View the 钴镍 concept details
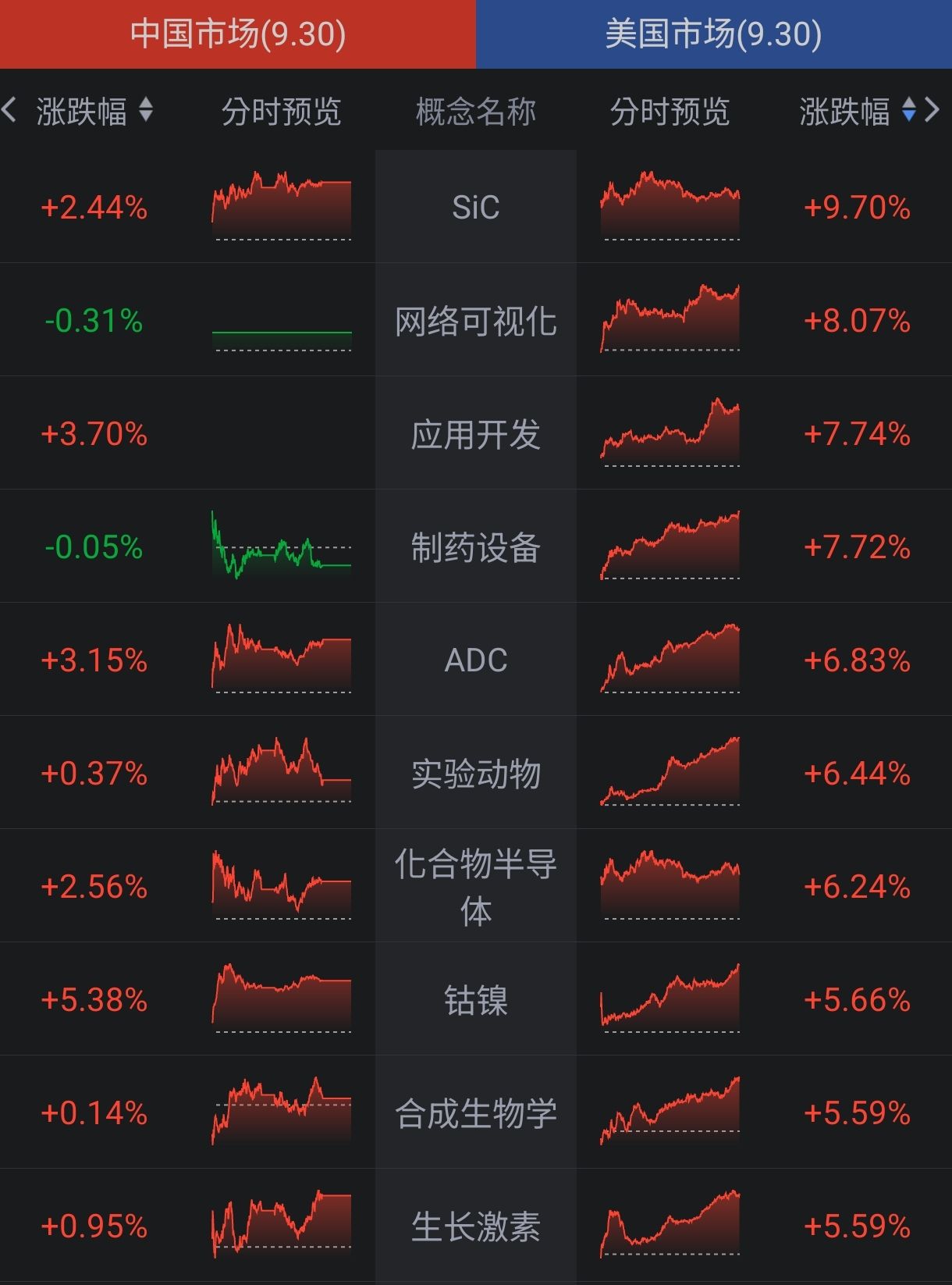The image size is (952, 1285). (x=475, y=1000)
